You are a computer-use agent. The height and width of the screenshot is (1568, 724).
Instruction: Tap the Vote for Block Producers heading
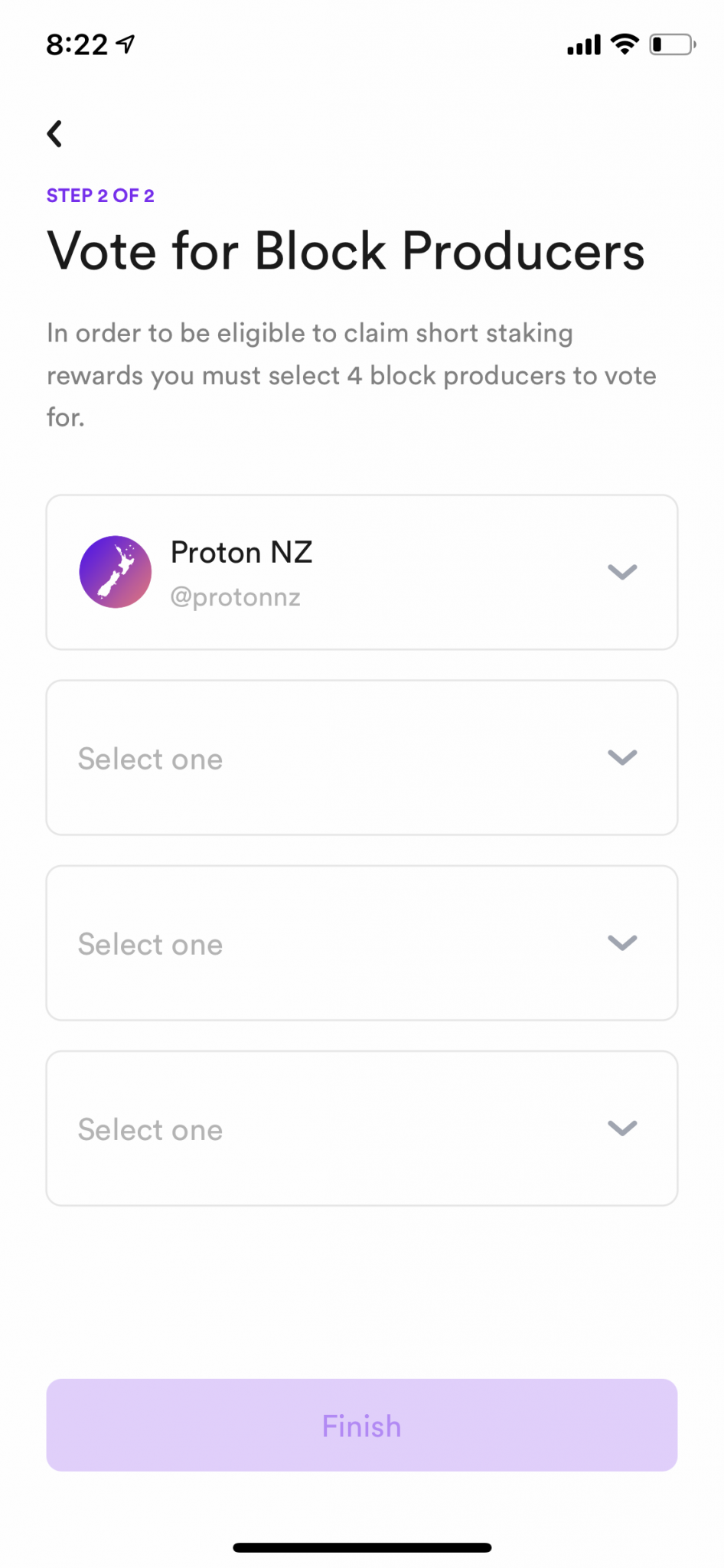click(346, 251)
